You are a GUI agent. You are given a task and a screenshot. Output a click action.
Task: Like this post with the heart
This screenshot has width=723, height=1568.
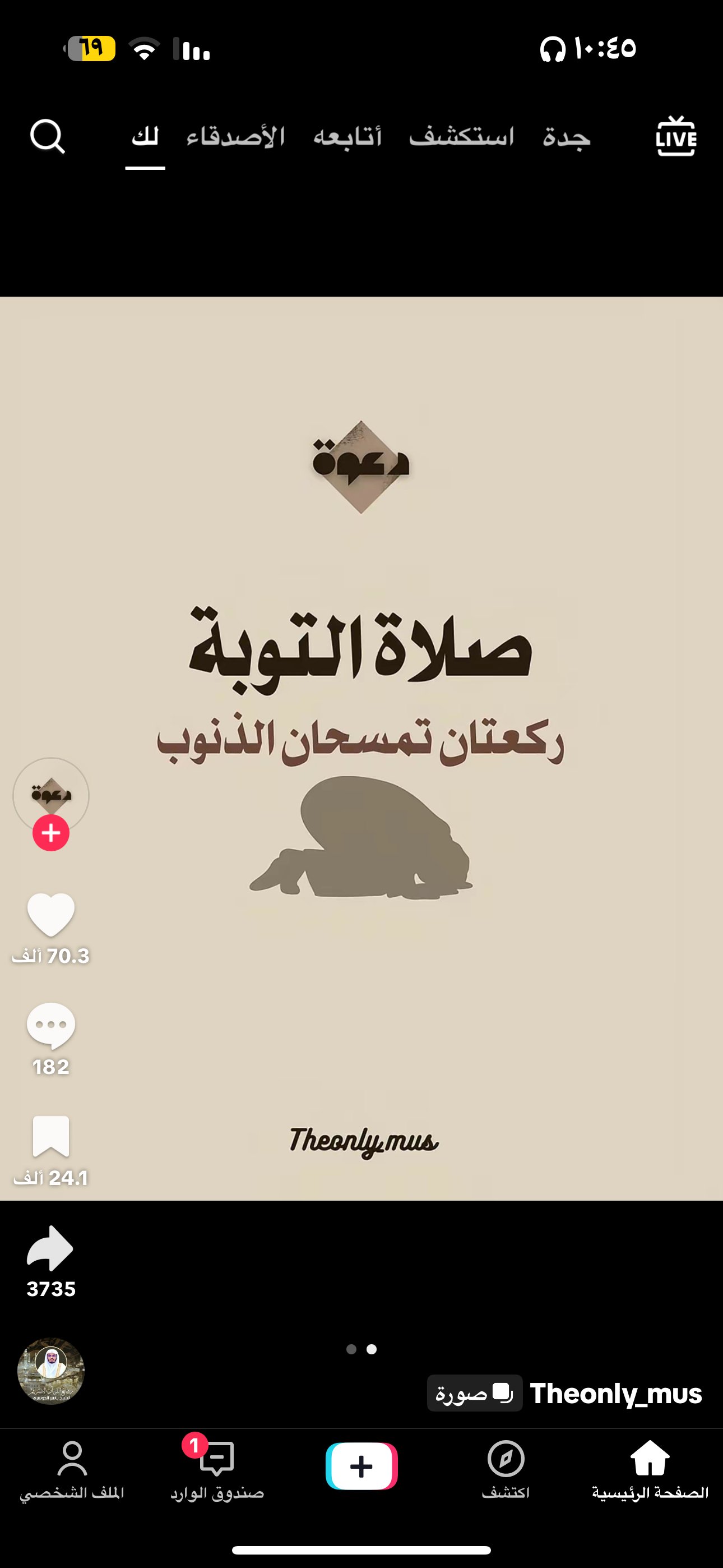tap(51, 914)
